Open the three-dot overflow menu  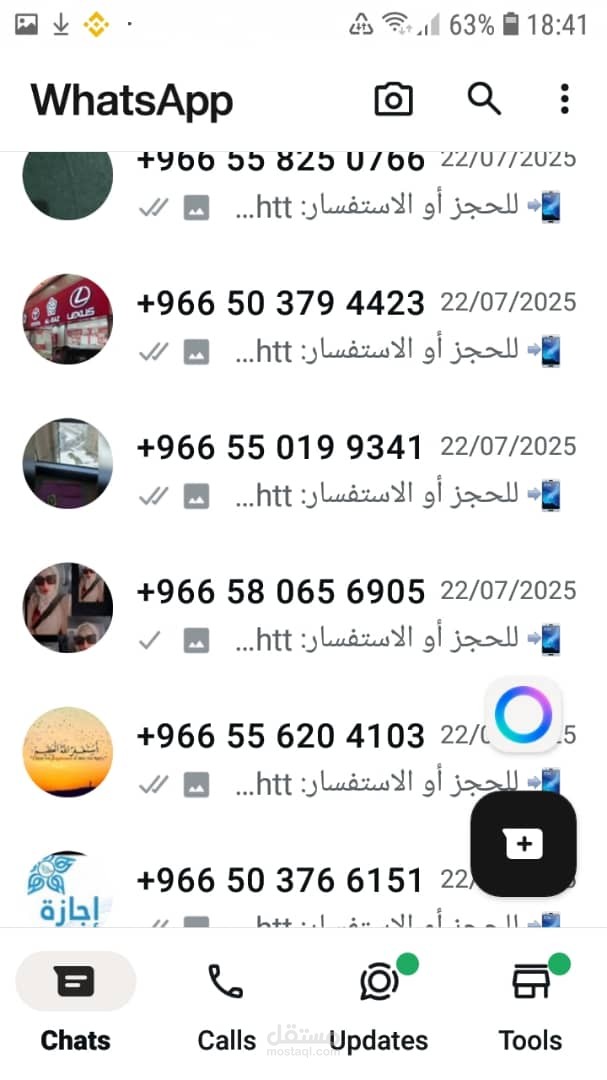coord(565,99)
